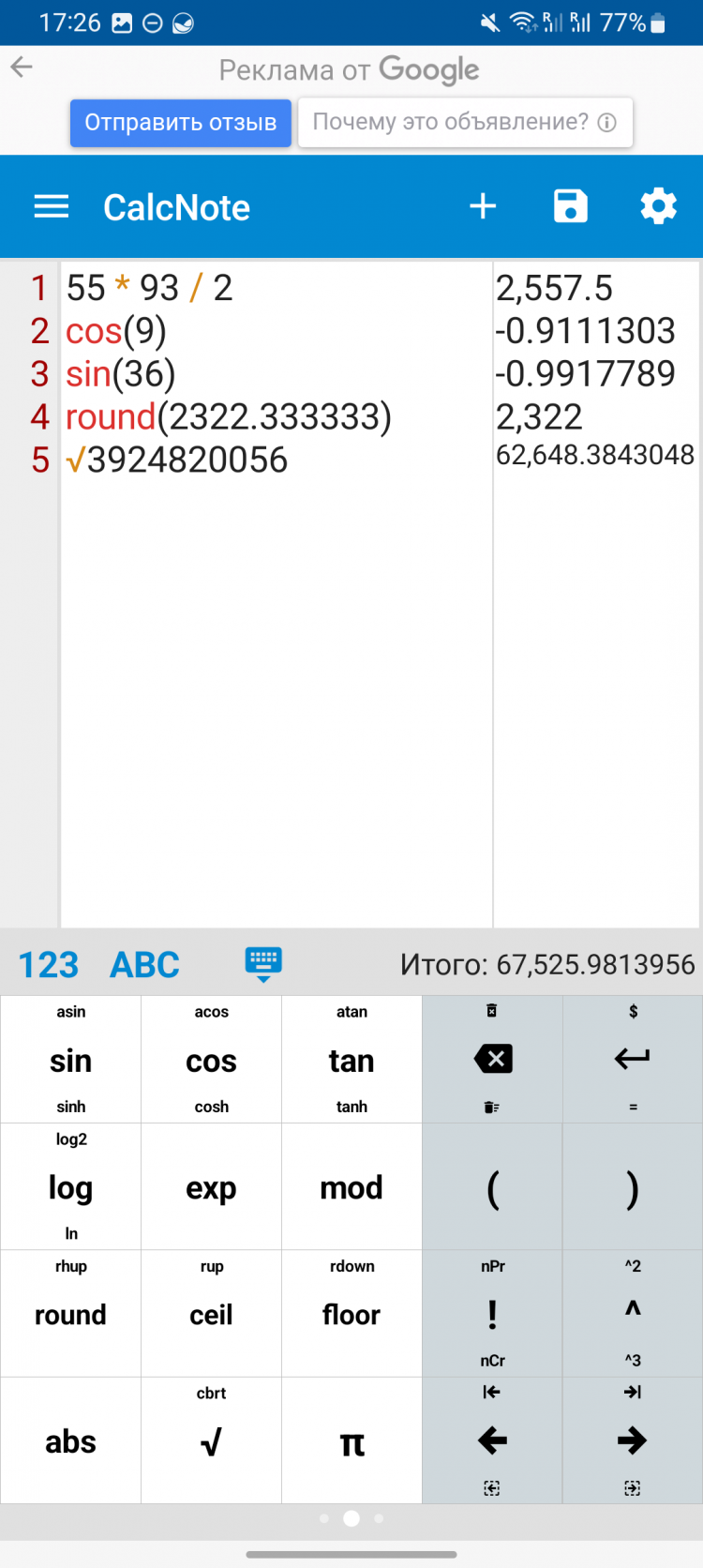Viewport: 703px width, 1568px height.
Task: Insert the cos function
Action: pyautogui.click(x=211, y=1061)
